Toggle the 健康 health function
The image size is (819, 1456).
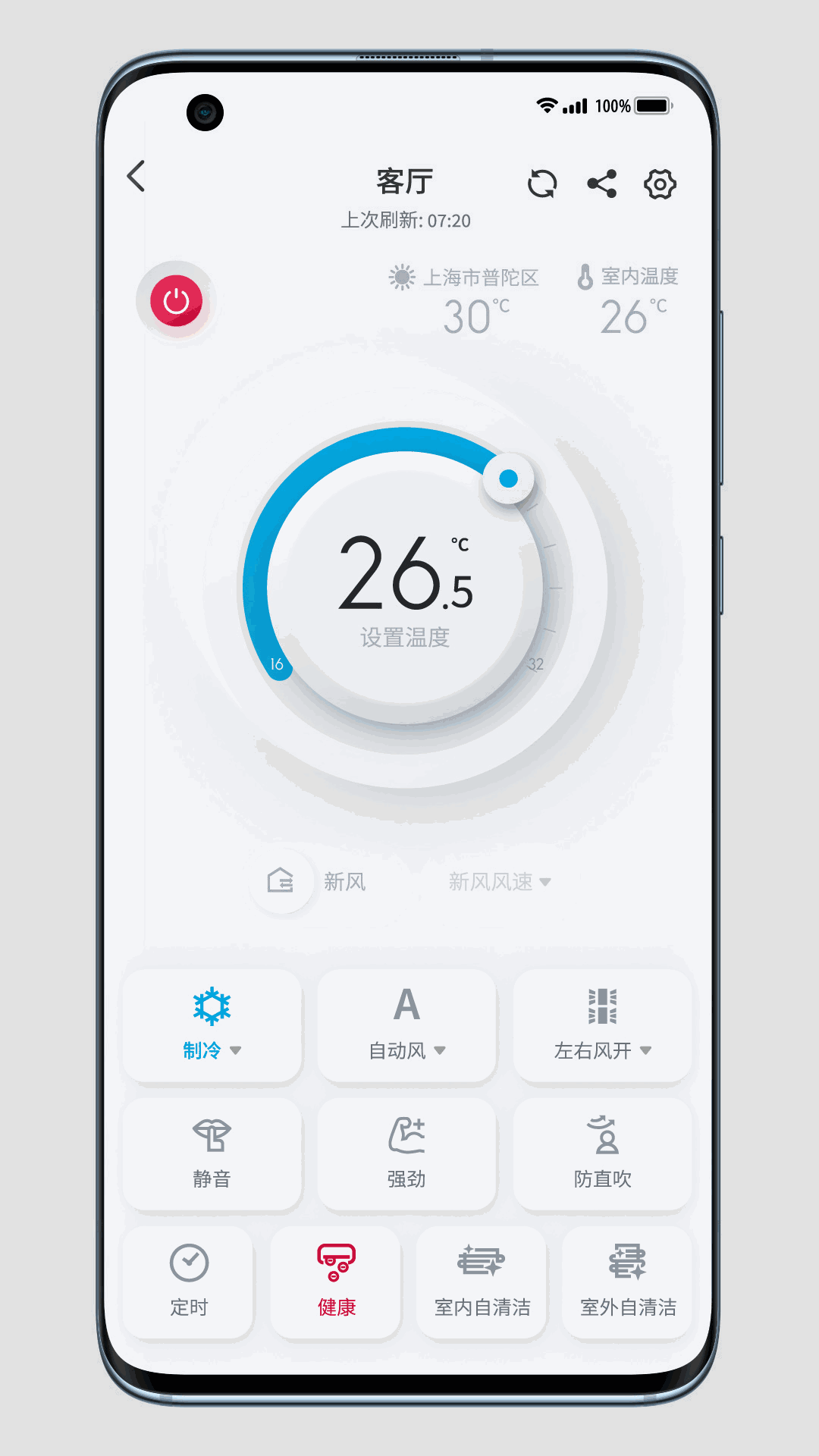(x=336, y=1282)
